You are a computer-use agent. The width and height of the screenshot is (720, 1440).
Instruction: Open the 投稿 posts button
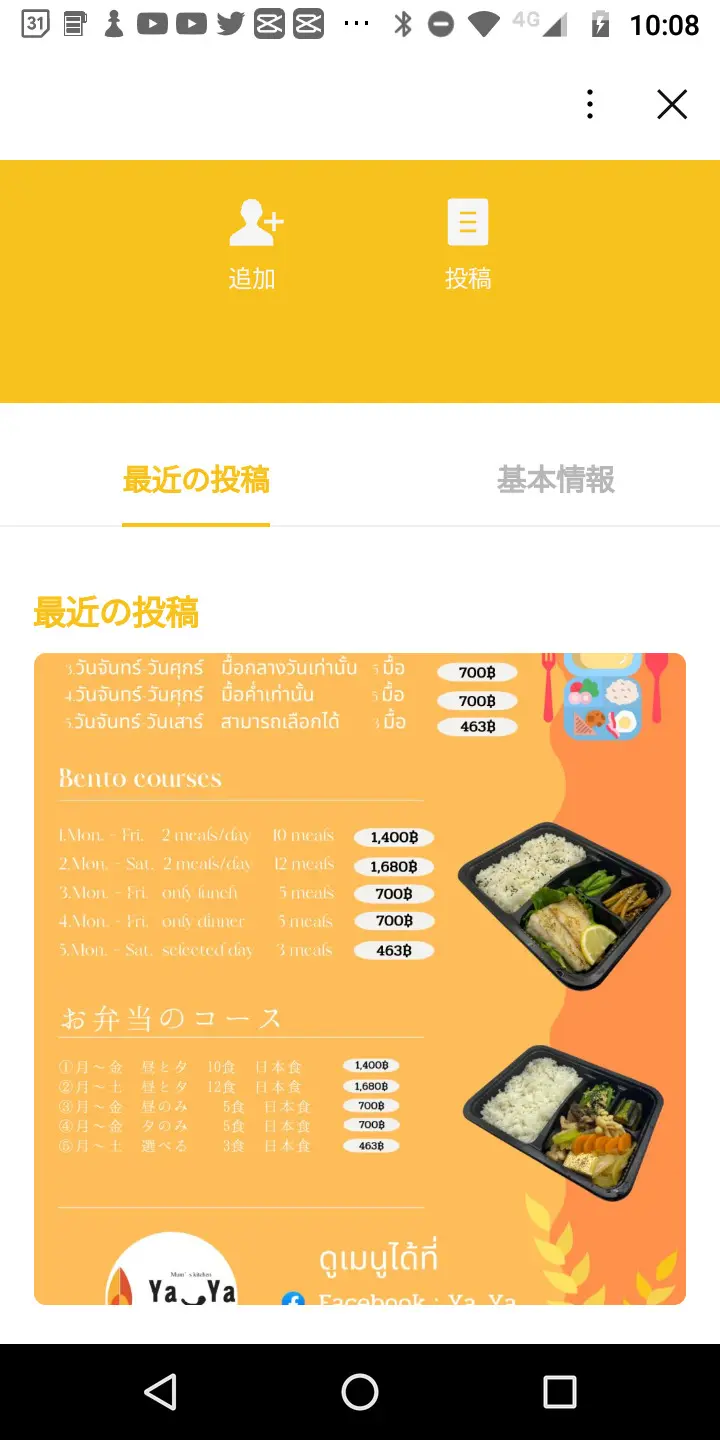tap(468, 244)
